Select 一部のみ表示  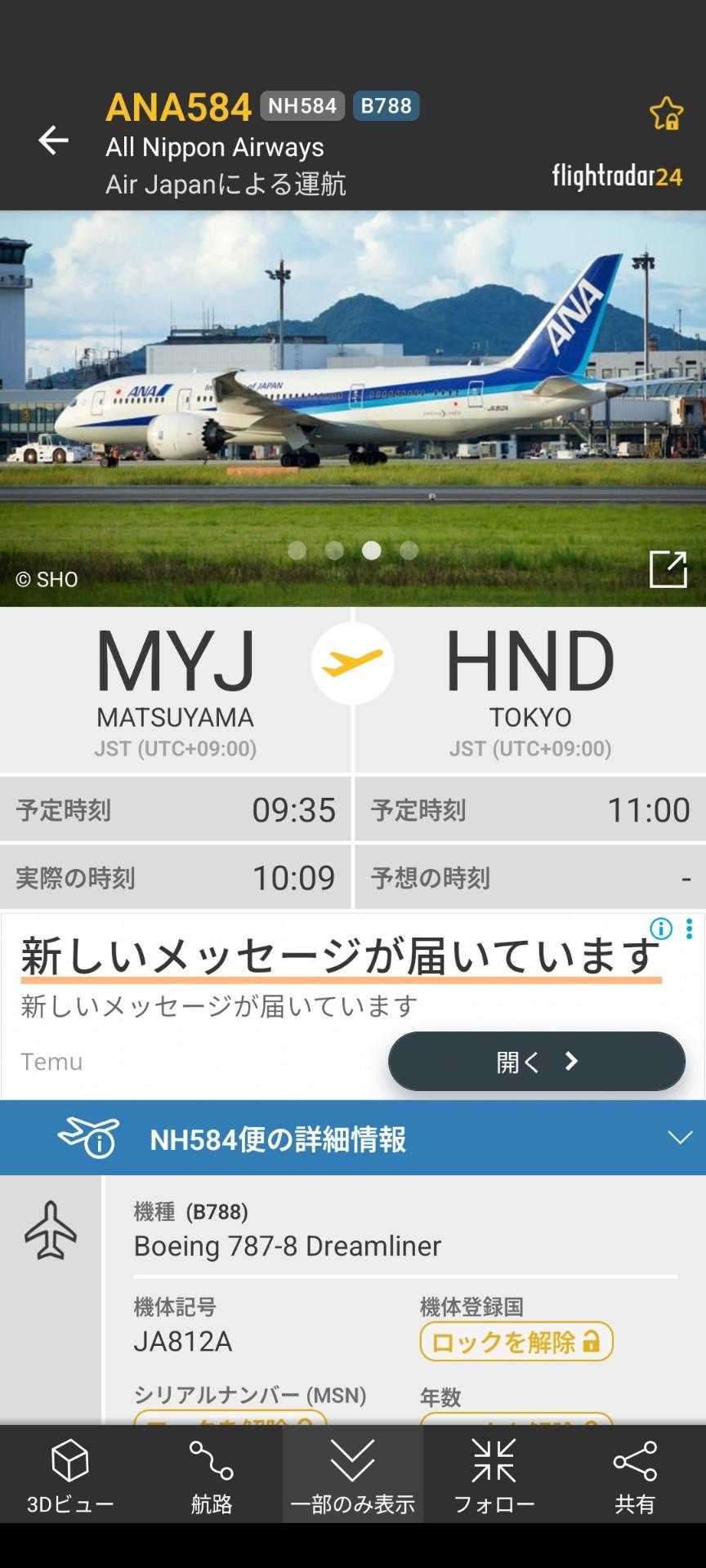[x=353, y=1476]
